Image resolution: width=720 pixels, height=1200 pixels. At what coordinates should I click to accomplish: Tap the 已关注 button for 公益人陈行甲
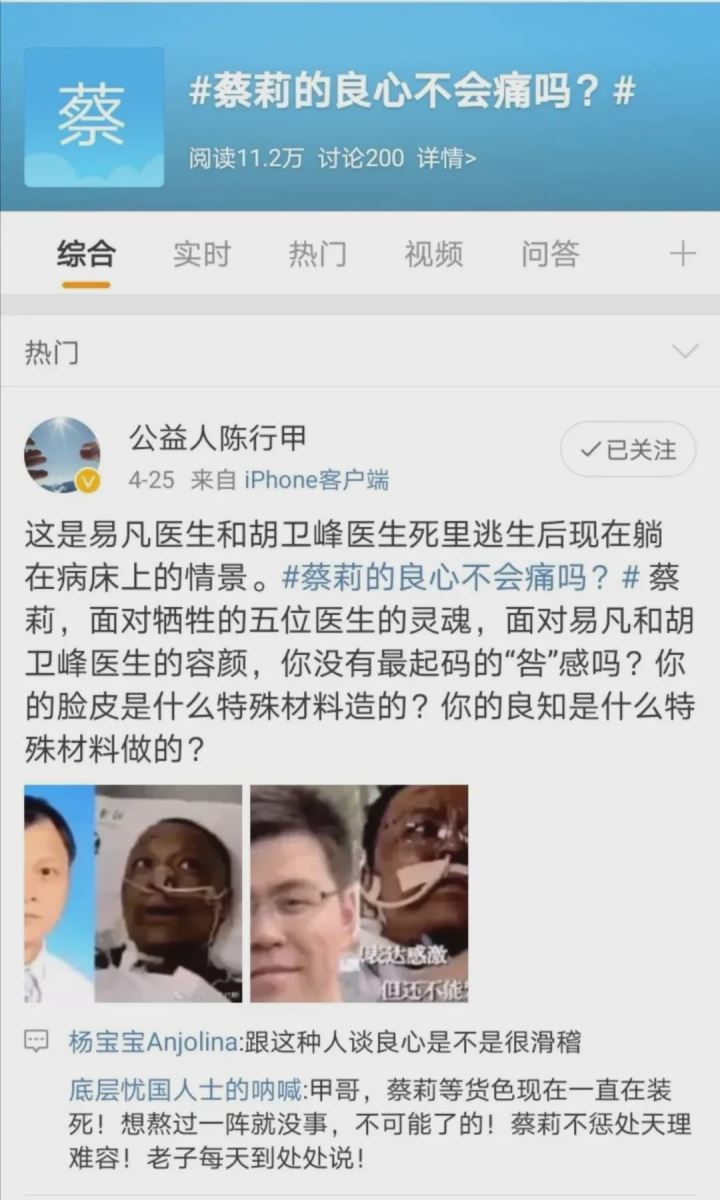[628, 449]
